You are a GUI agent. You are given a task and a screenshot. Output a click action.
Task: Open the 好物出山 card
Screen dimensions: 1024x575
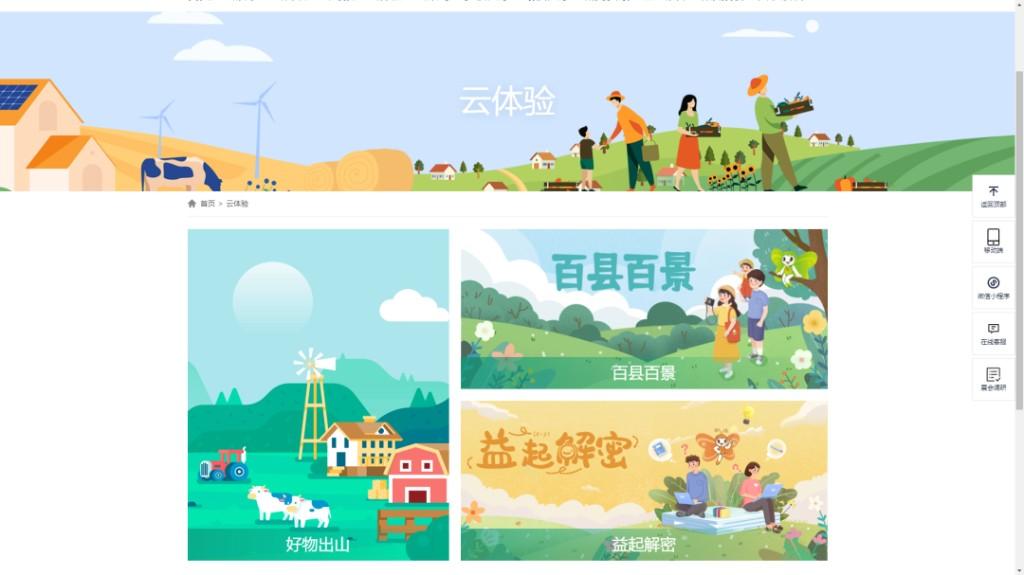click(318, 394)
